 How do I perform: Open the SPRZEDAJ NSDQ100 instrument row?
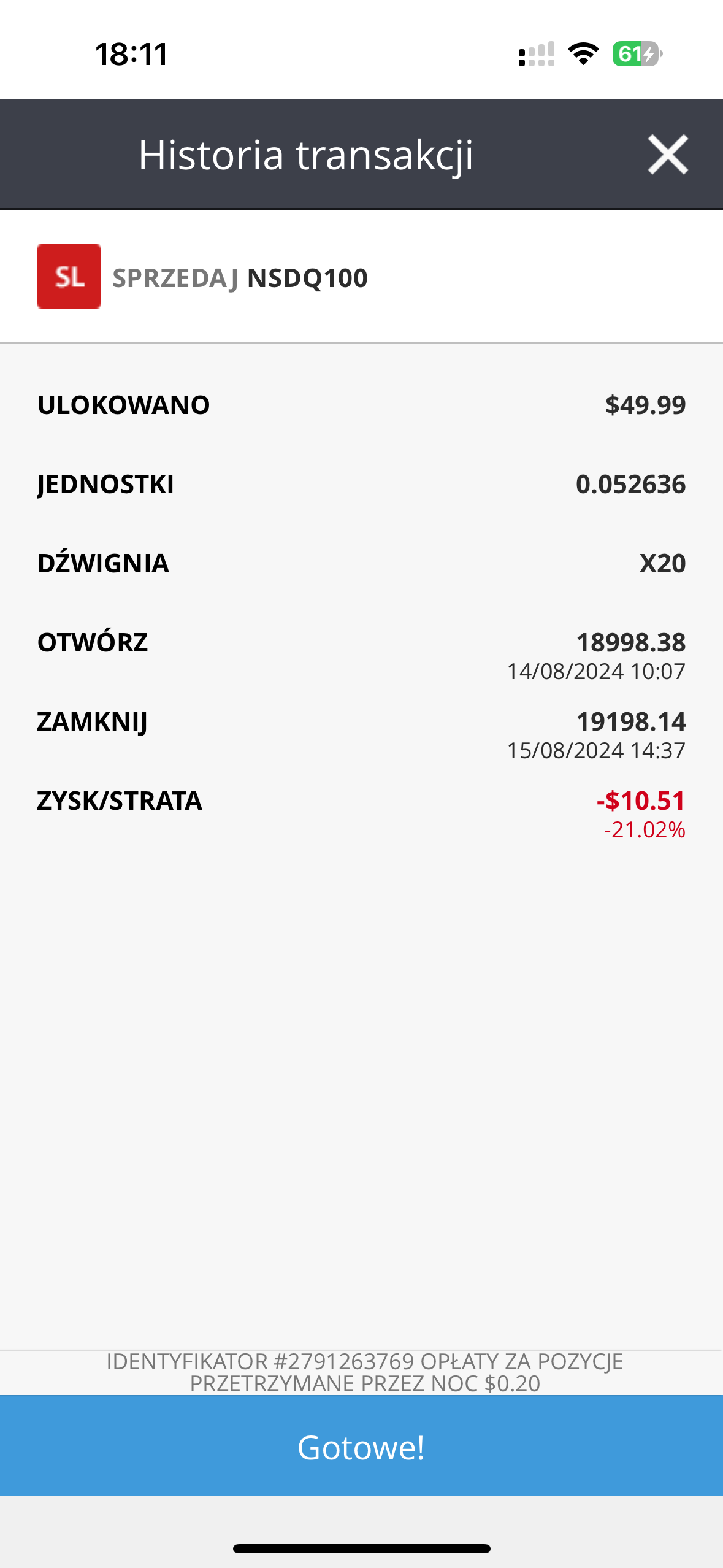pos(361,277)
